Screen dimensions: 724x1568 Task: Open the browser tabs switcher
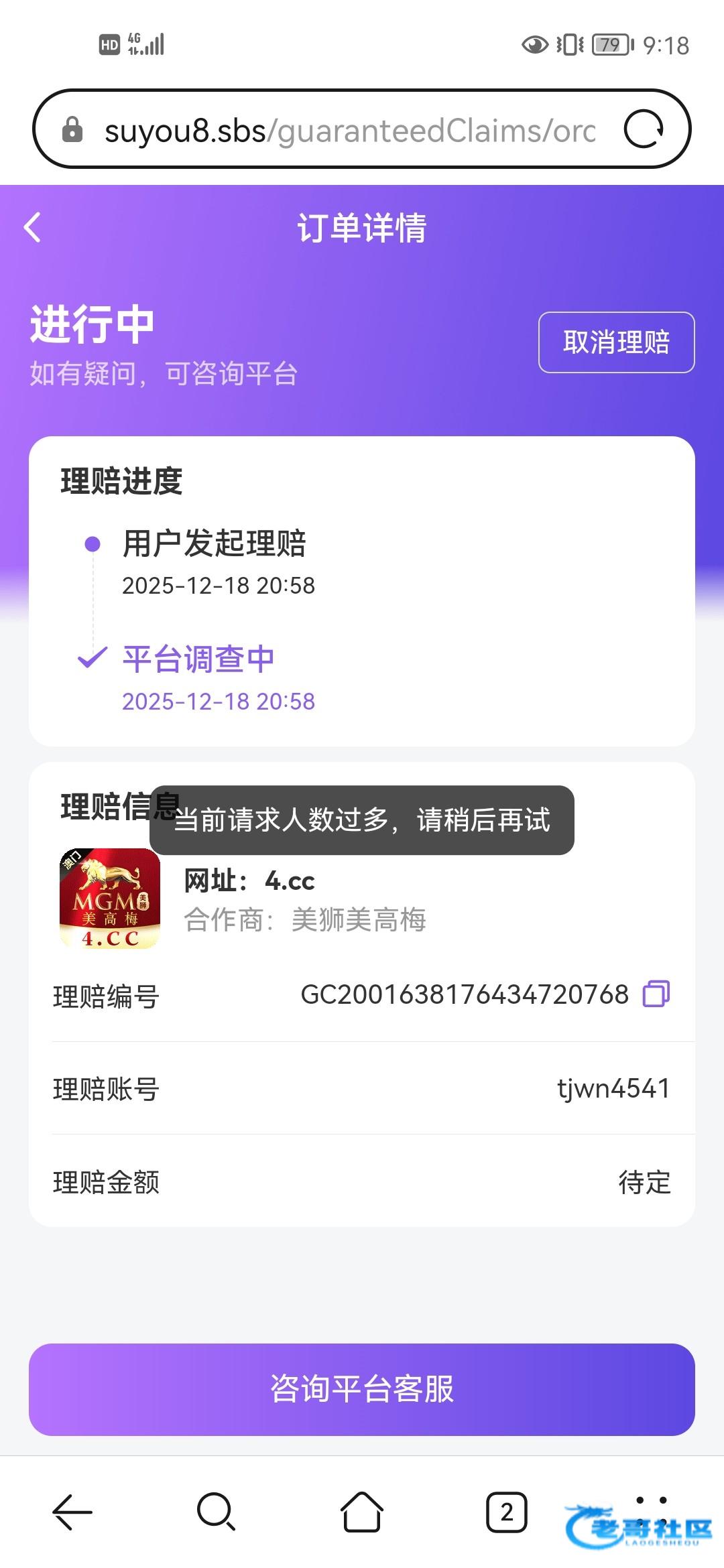point(506,1512)
